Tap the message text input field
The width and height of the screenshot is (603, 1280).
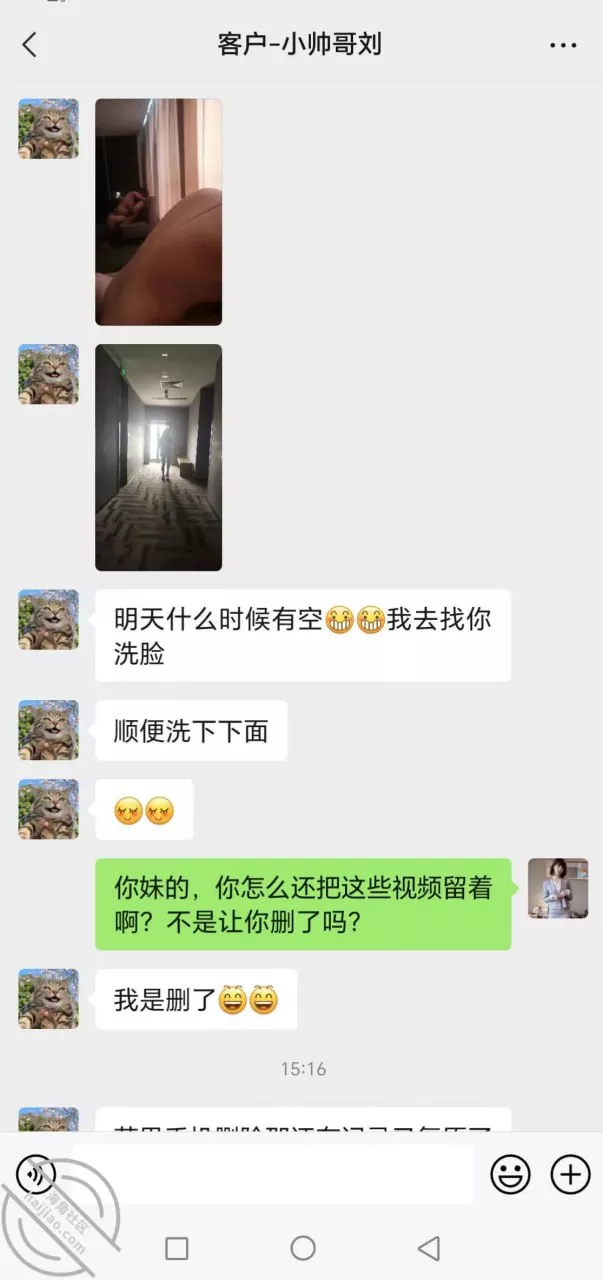[x=273, y=1174]
